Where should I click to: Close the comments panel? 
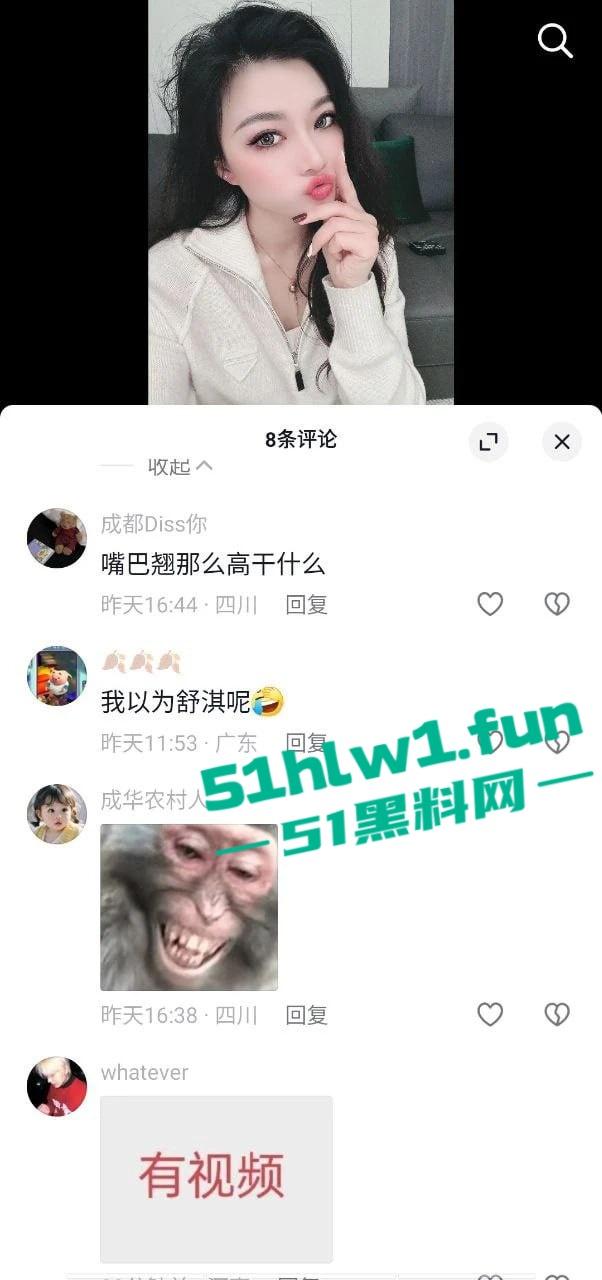(562, 441)
